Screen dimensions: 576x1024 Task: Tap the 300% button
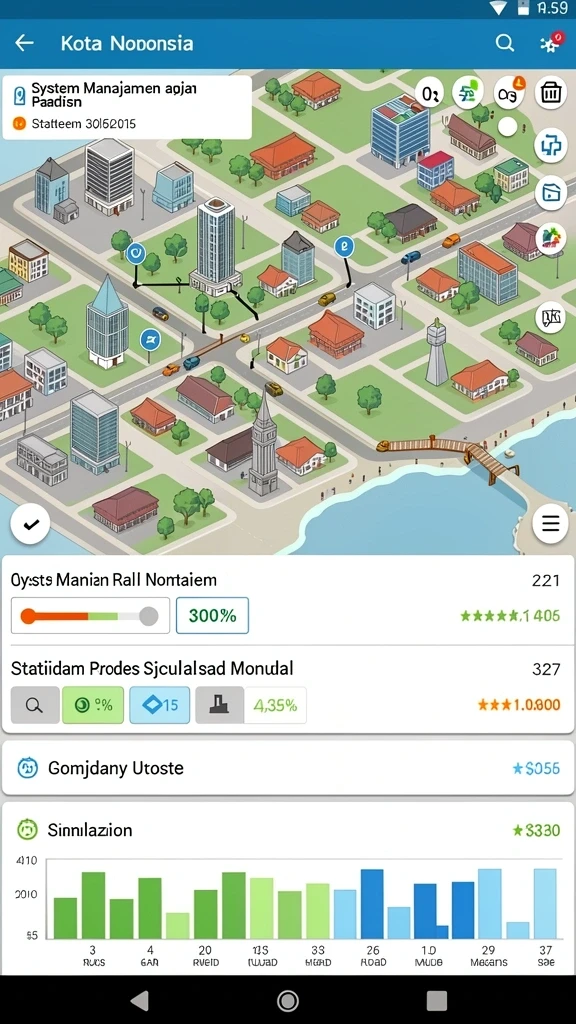[x=212, y=616]
